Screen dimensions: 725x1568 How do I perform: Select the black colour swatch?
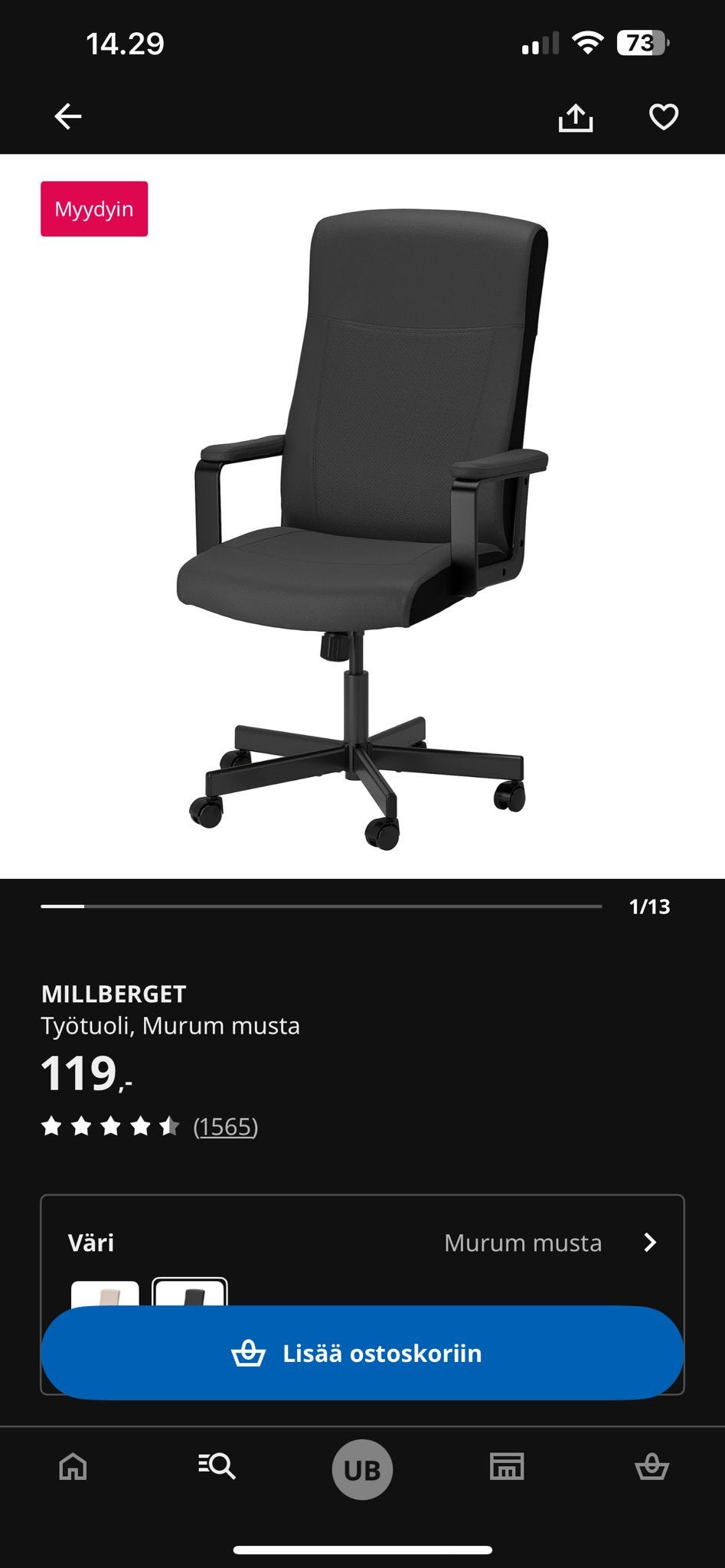coord(190,1292)
